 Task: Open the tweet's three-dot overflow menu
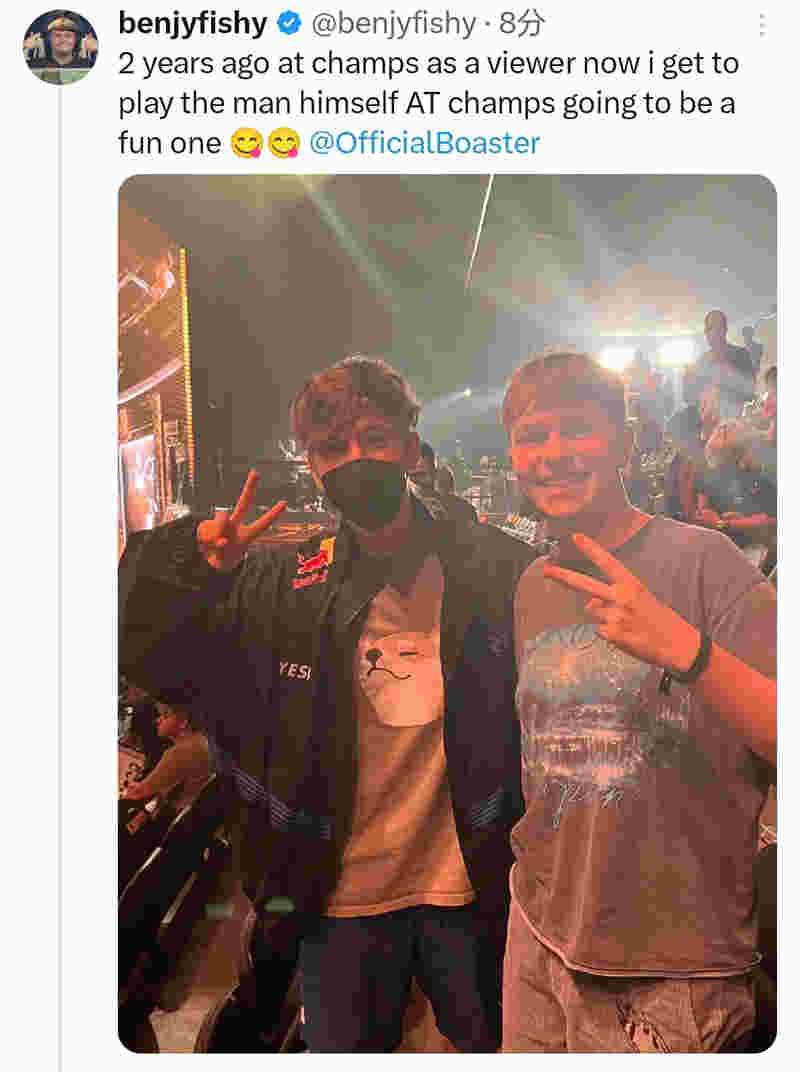point(762,25)
